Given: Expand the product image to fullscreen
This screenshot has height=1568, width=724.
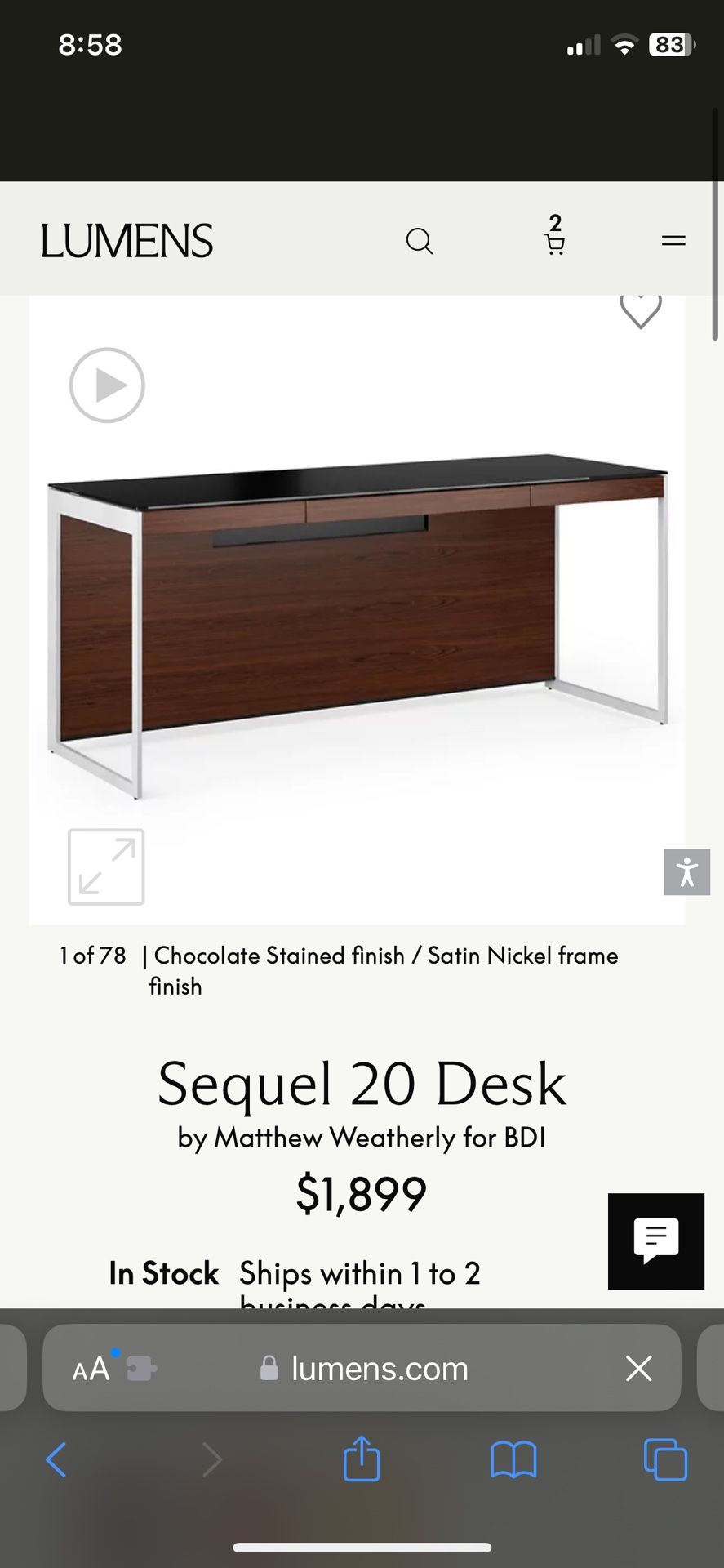Looking at the screenshot, I should tap(106, 866).
